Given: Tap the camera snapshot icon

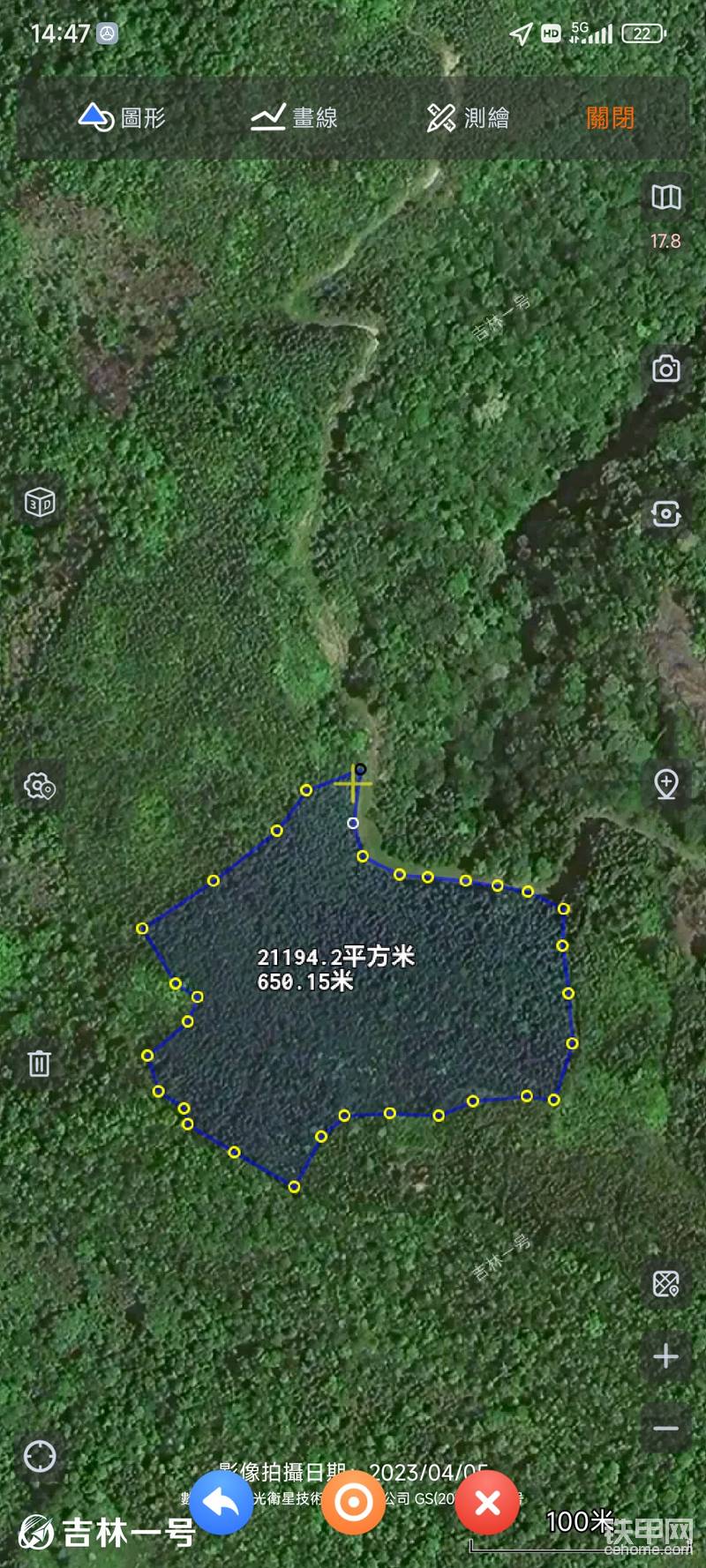Looking at the screenshot, I should [x=666, y=368].
